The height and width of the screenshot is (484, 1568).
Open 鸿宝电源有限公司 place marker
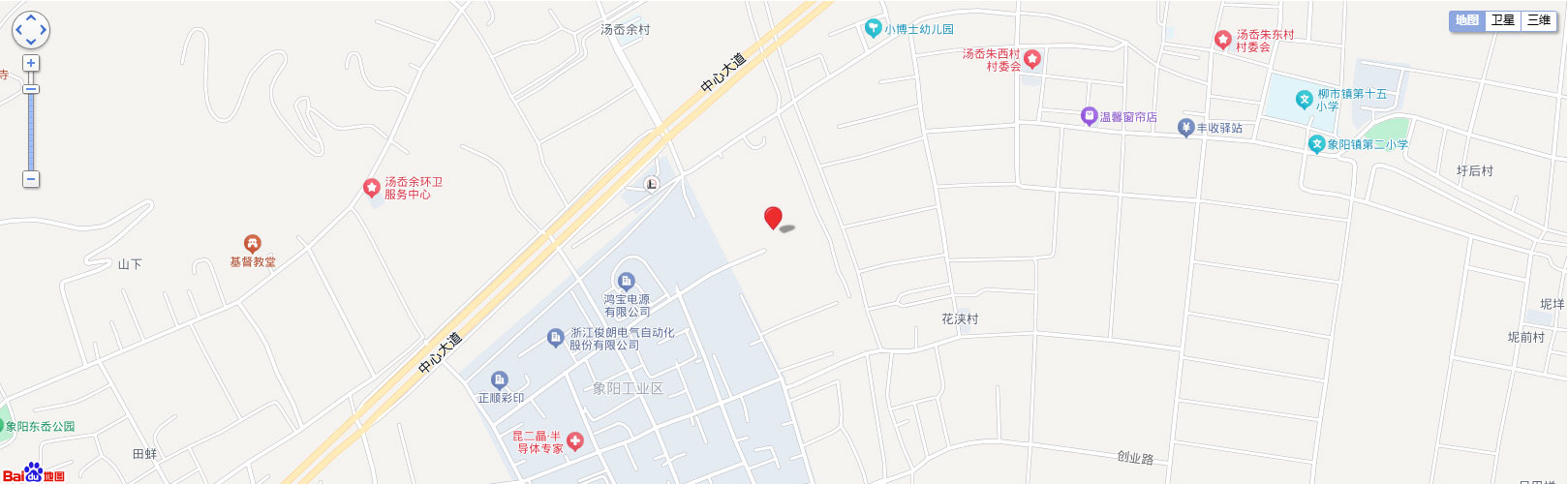(627, 282)
